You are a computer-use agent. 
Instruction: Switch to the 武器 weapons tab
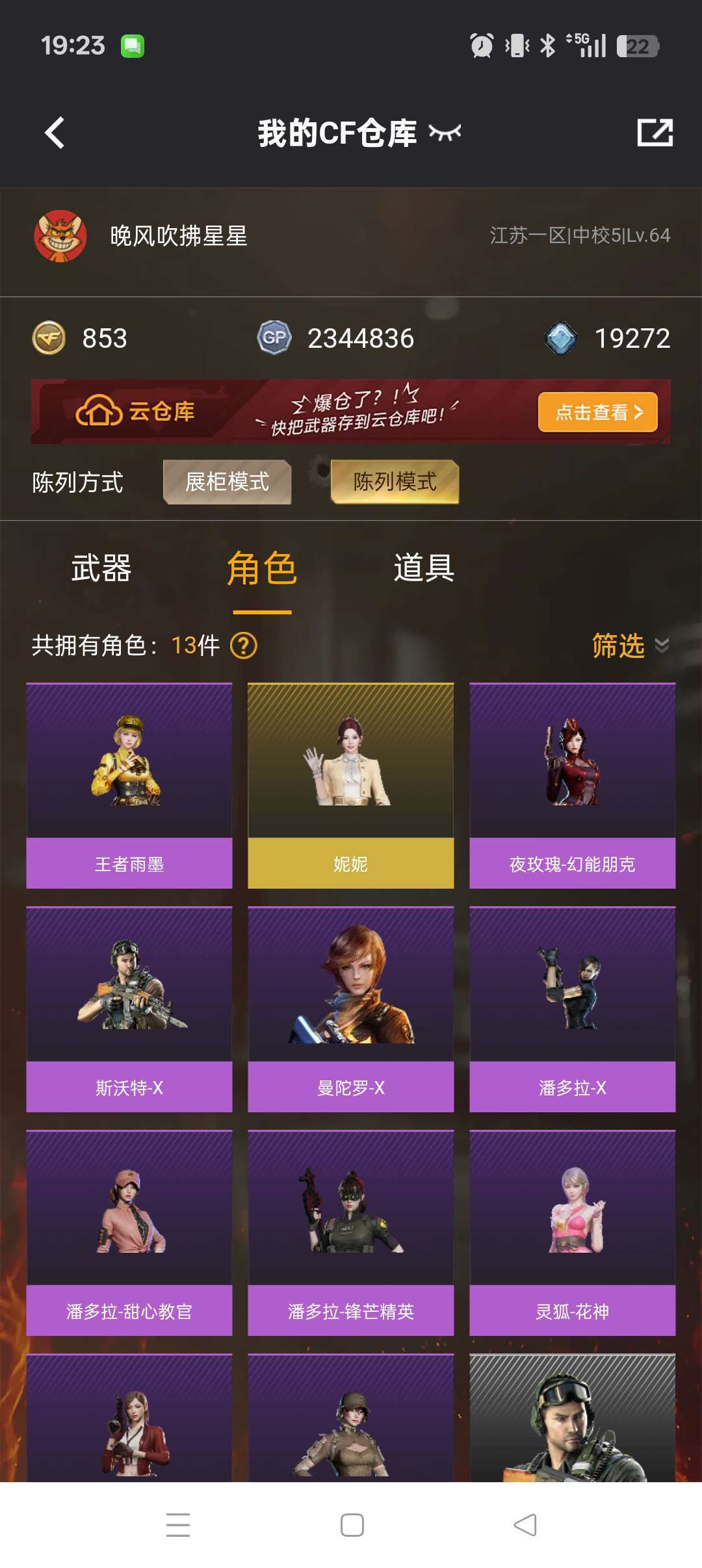(x=99, y=568)
